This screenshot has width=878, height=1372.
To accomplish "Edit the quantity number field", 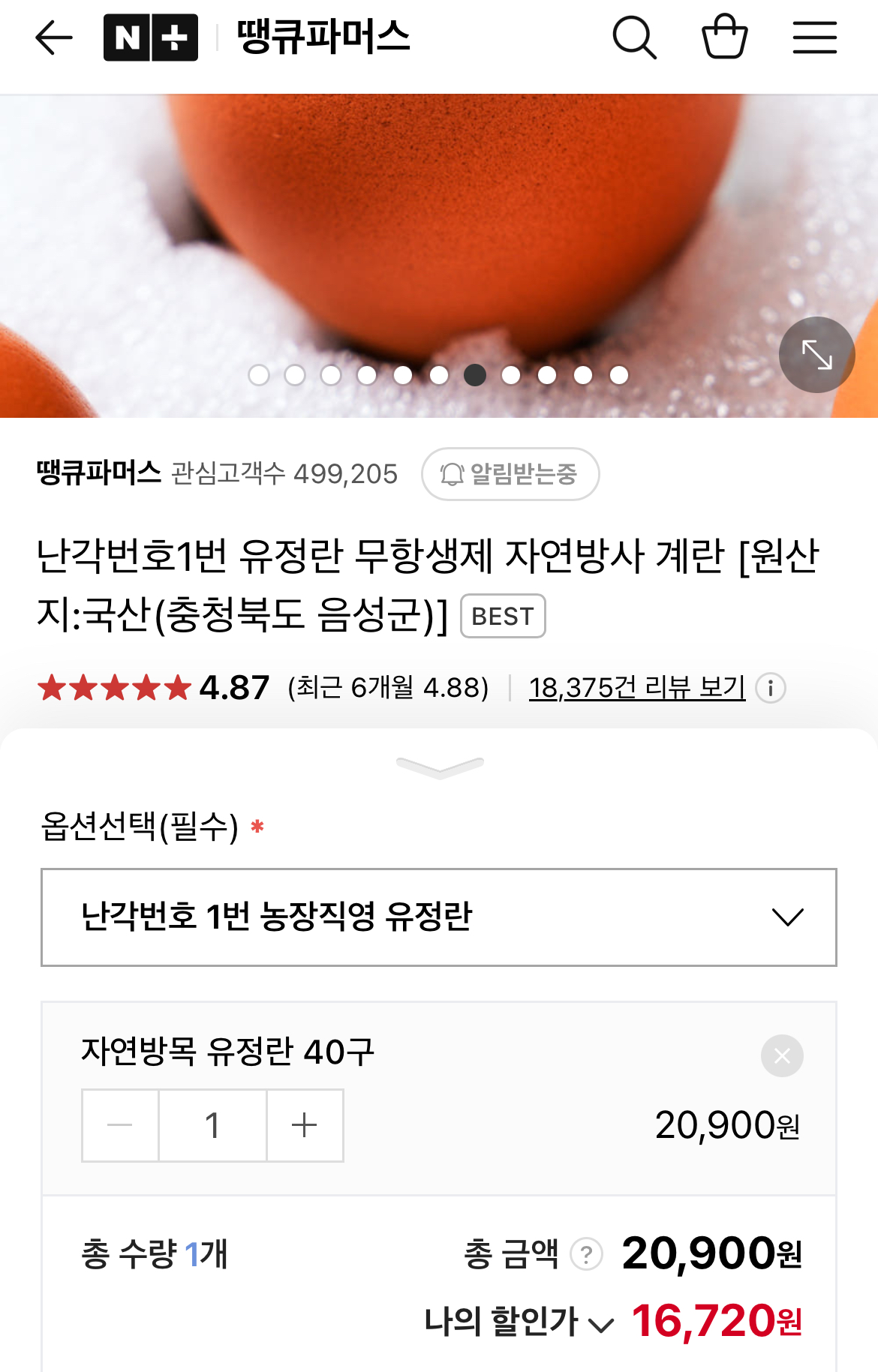I will click(x=212, y=1125).
